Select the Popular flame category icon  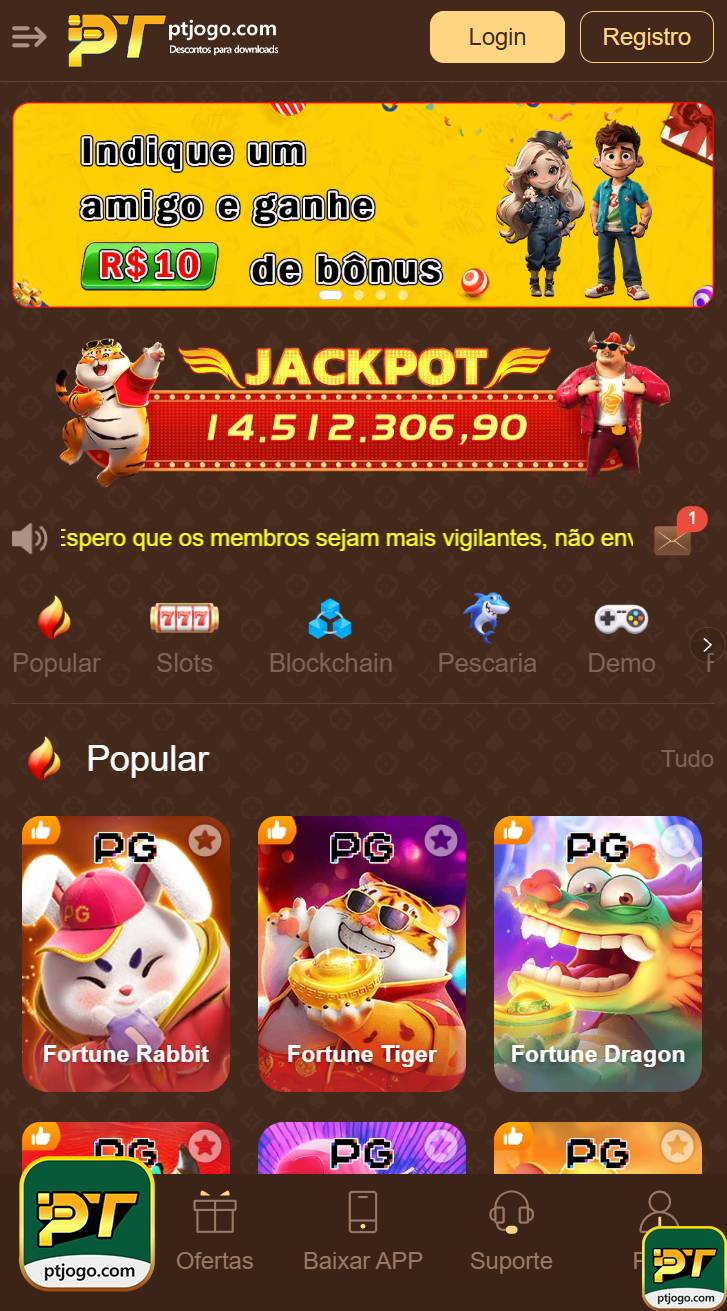pos(55,619)
